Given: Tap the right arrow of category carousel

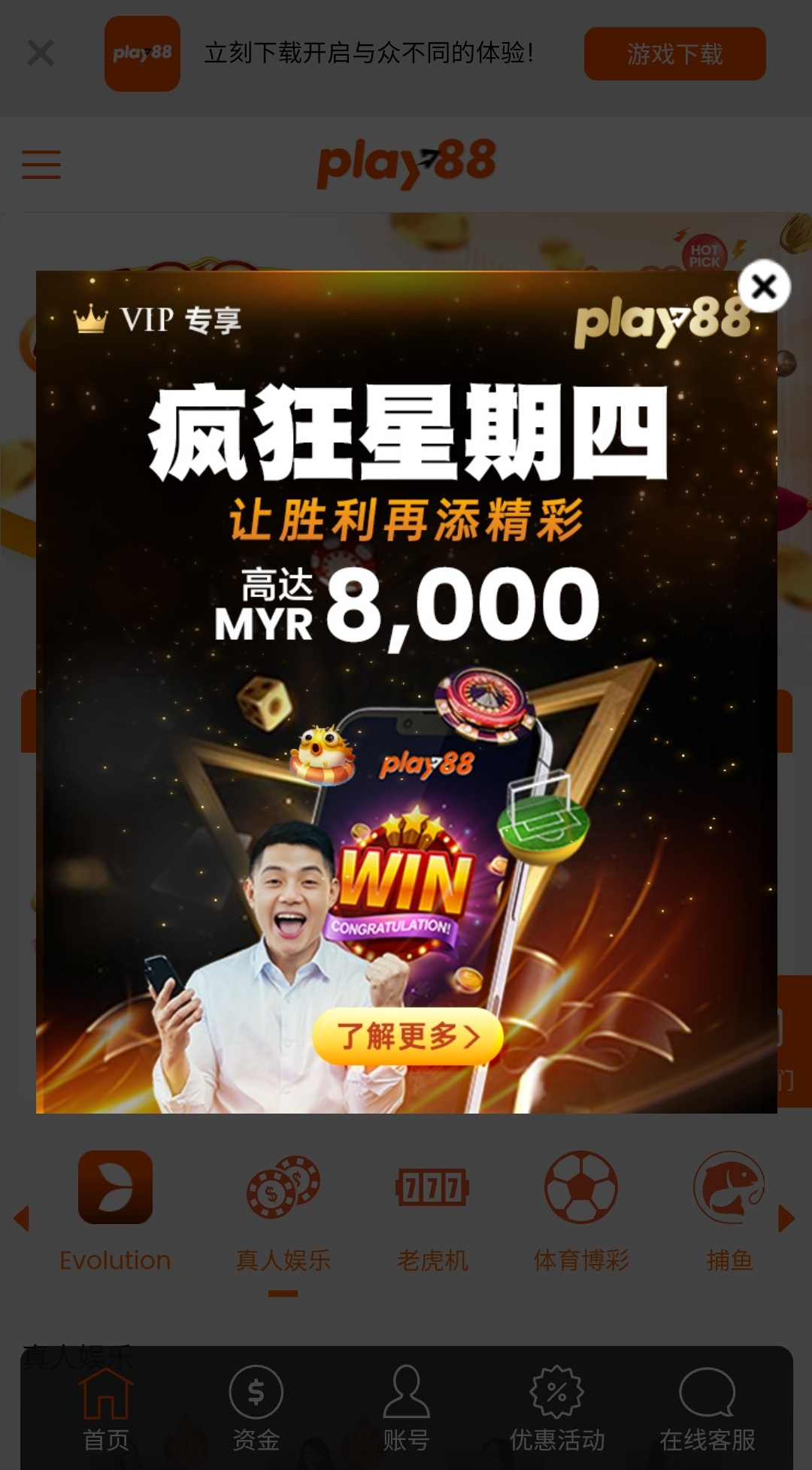Looking at the screenshot, I should [x=786, y=1218].
